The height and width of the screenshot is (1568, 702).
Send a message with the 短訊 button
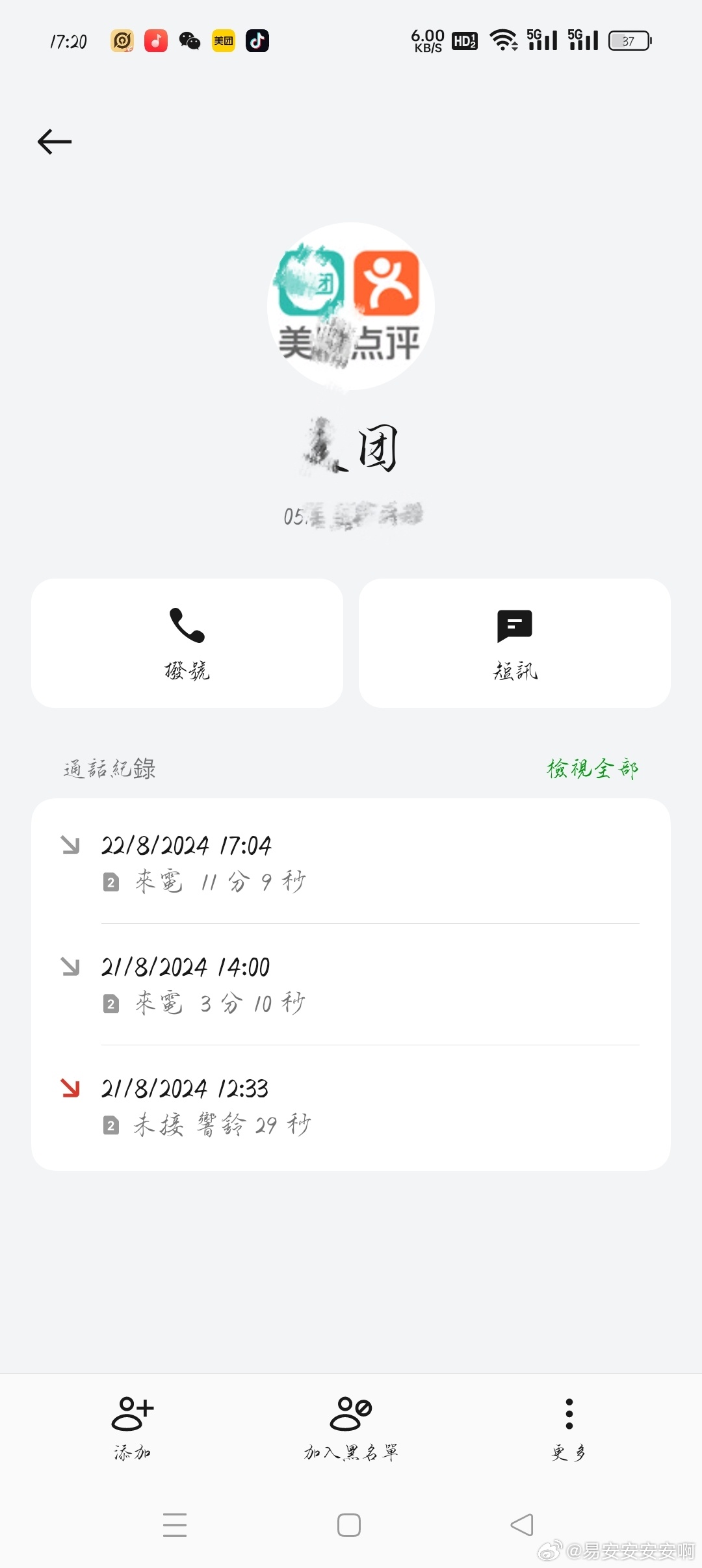coord(515,643)
